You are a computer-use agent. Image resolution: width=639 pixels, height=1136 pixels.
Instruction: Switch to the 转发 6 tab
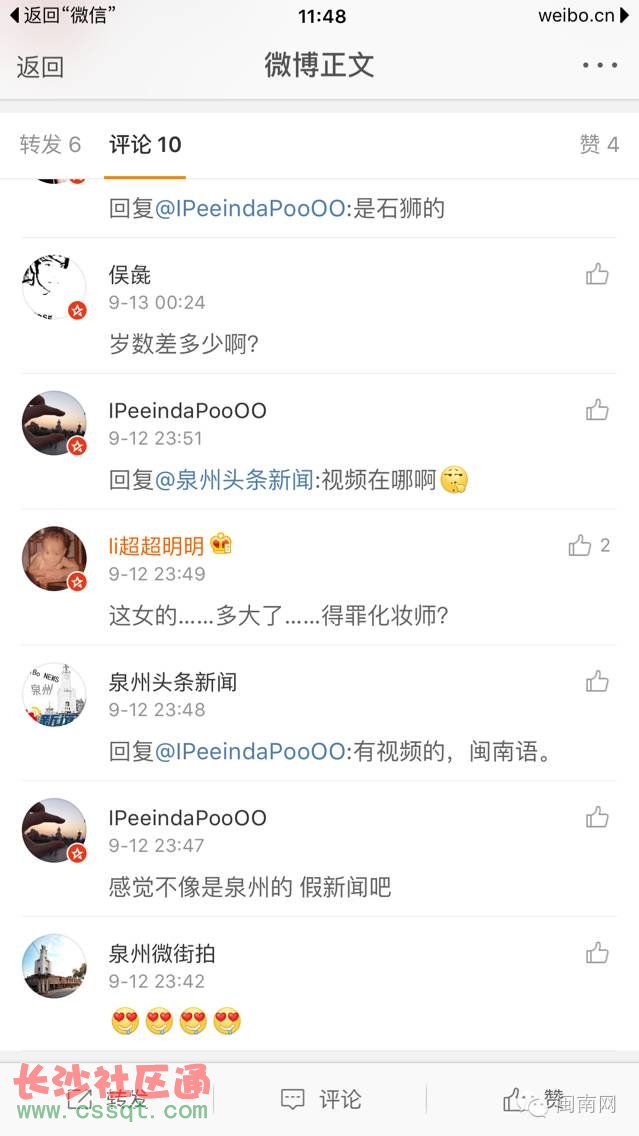(x=50, y=144)
